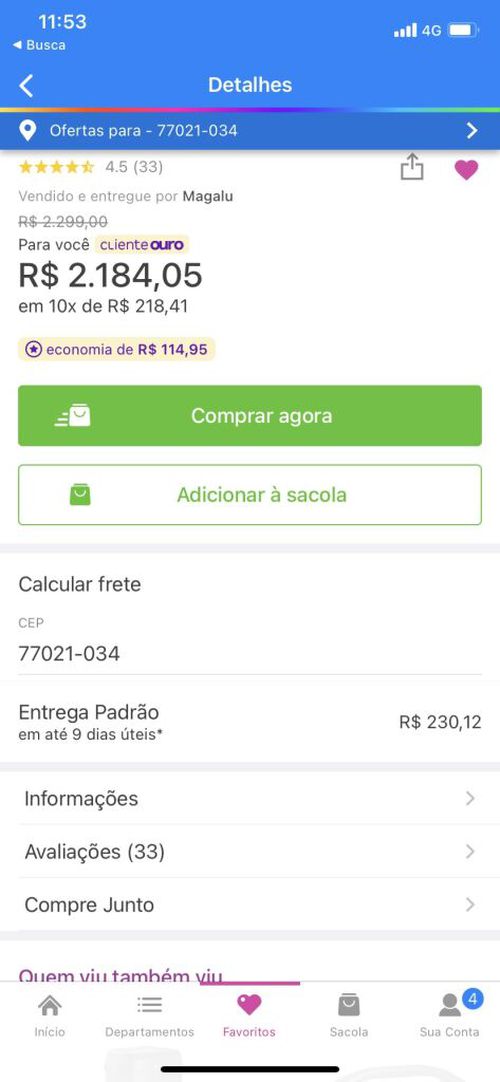Viewport: 500px width, 1082px height.
Task: Open the Sacola tab
Action: (348, 1016)
